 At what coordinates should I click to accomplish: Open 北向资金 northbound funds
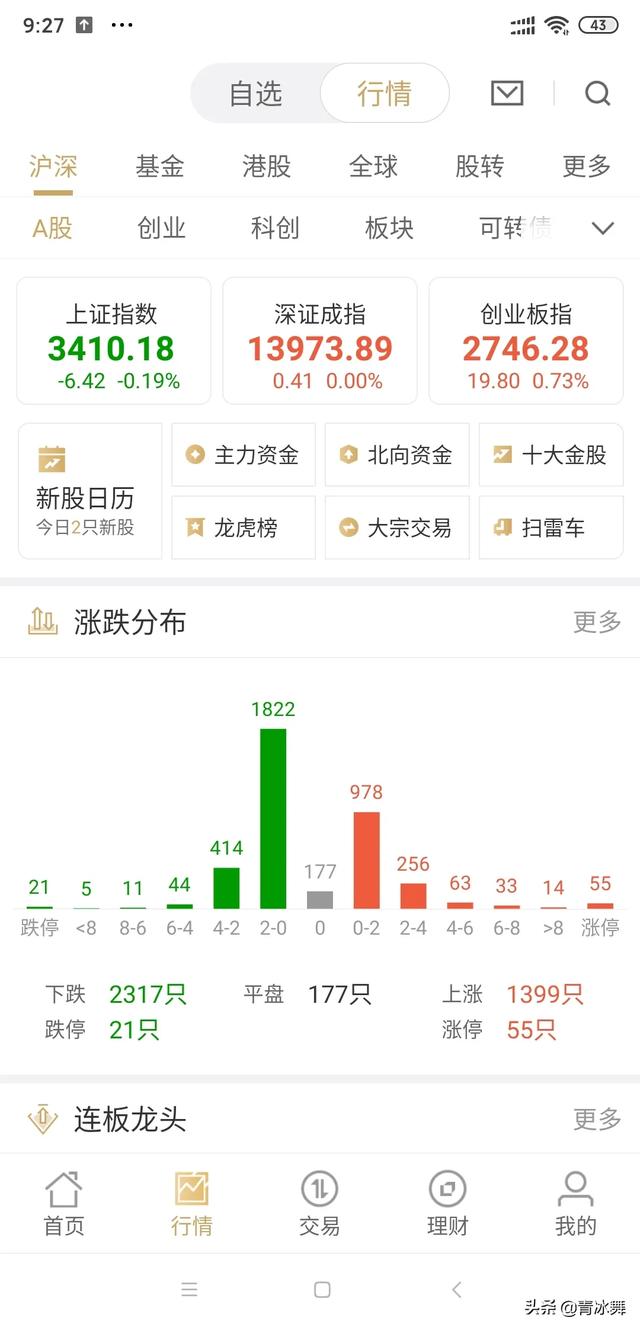pyautogui.click(x=397, y=455)
